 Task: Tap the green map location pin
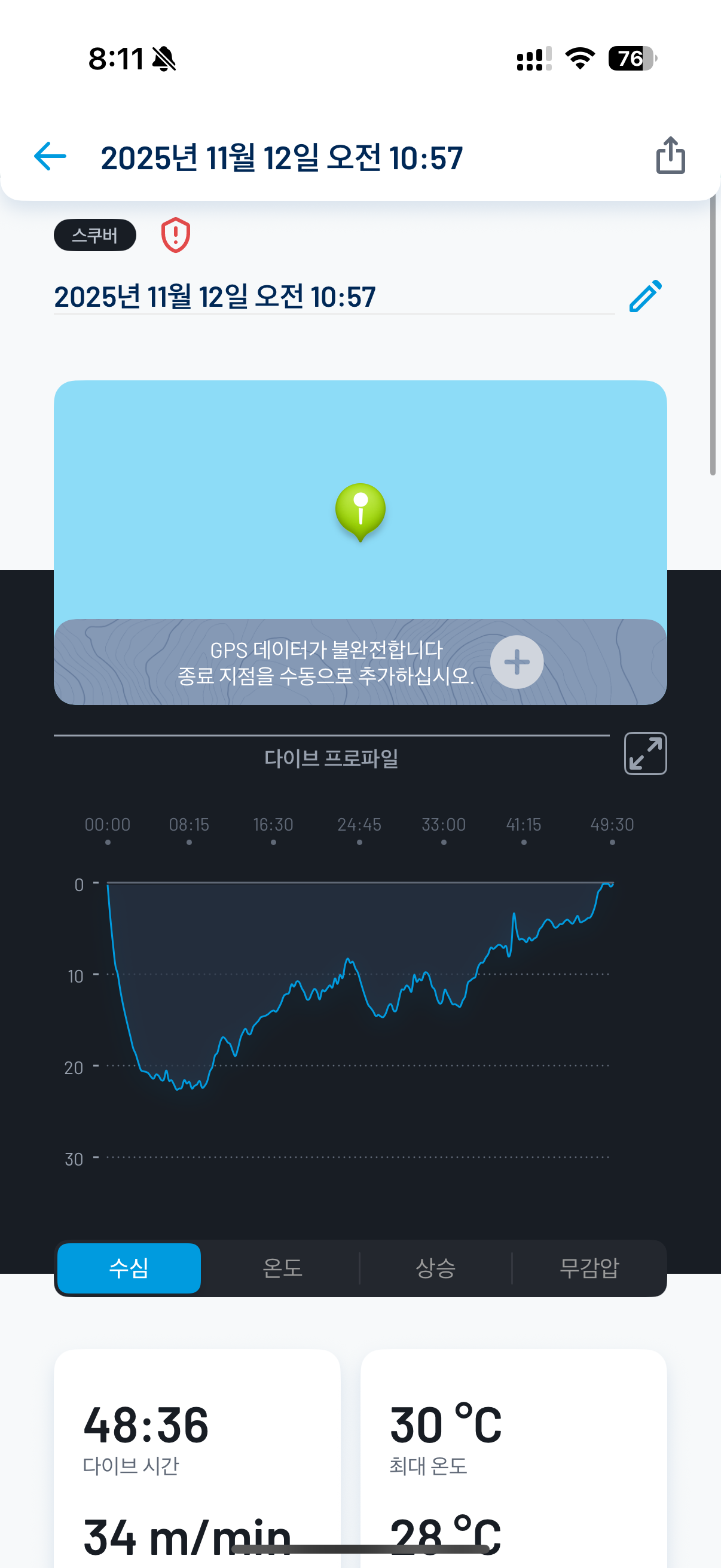click(x=360, y=511)
